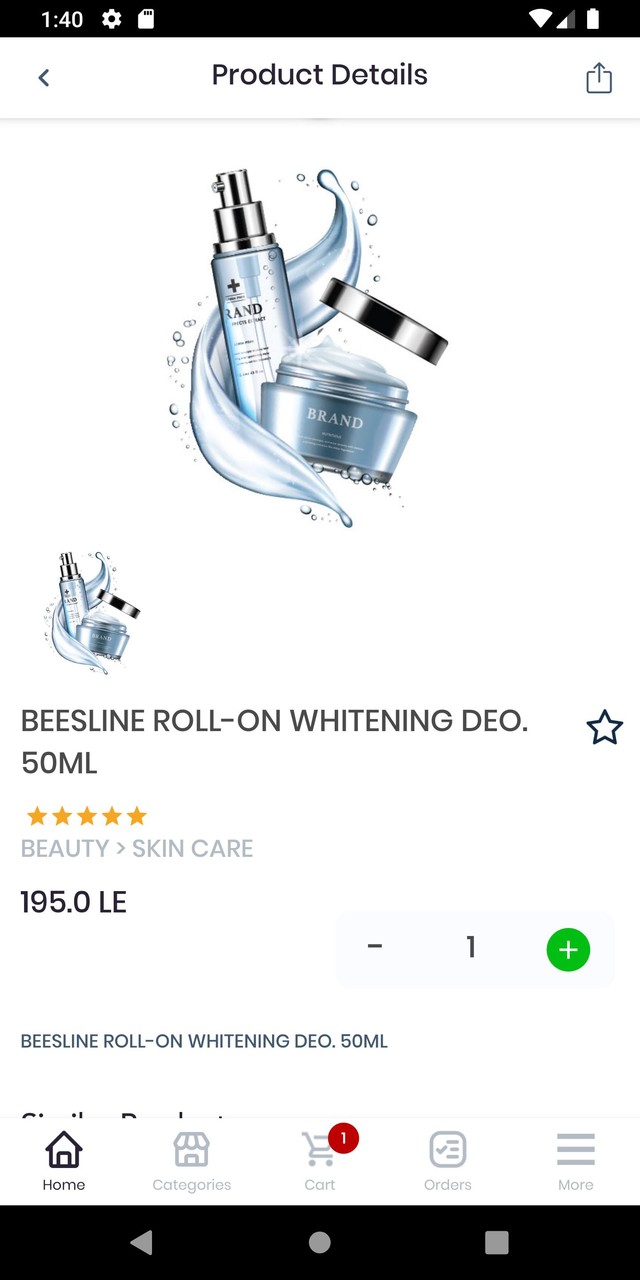Tap the system back button
Image resolution: width=640 pixels, height=1280 pixels.
tap(142, 1242)
